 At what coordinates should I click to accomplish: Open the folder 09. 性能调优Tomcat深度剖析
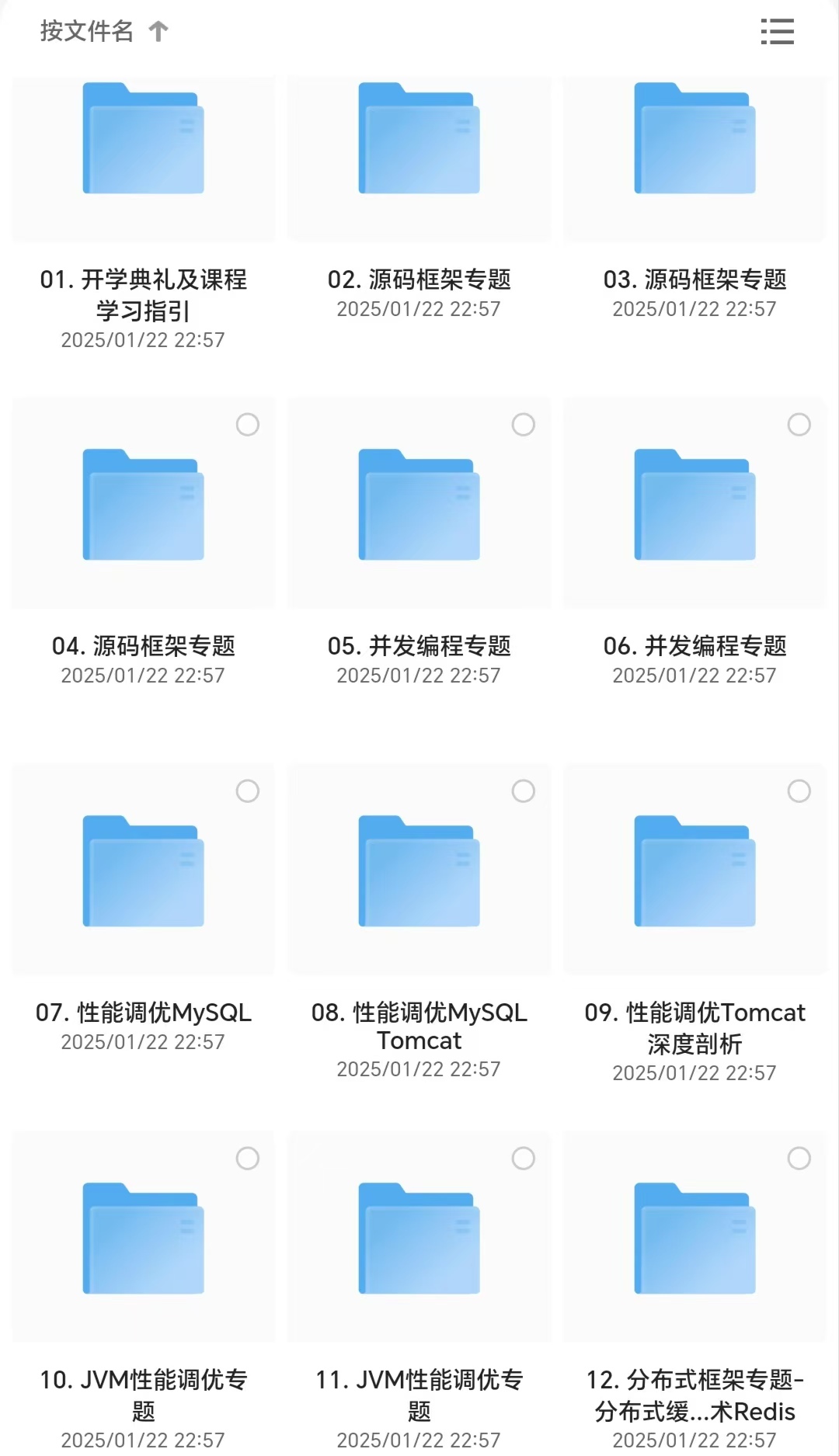(x=694, y=870)
